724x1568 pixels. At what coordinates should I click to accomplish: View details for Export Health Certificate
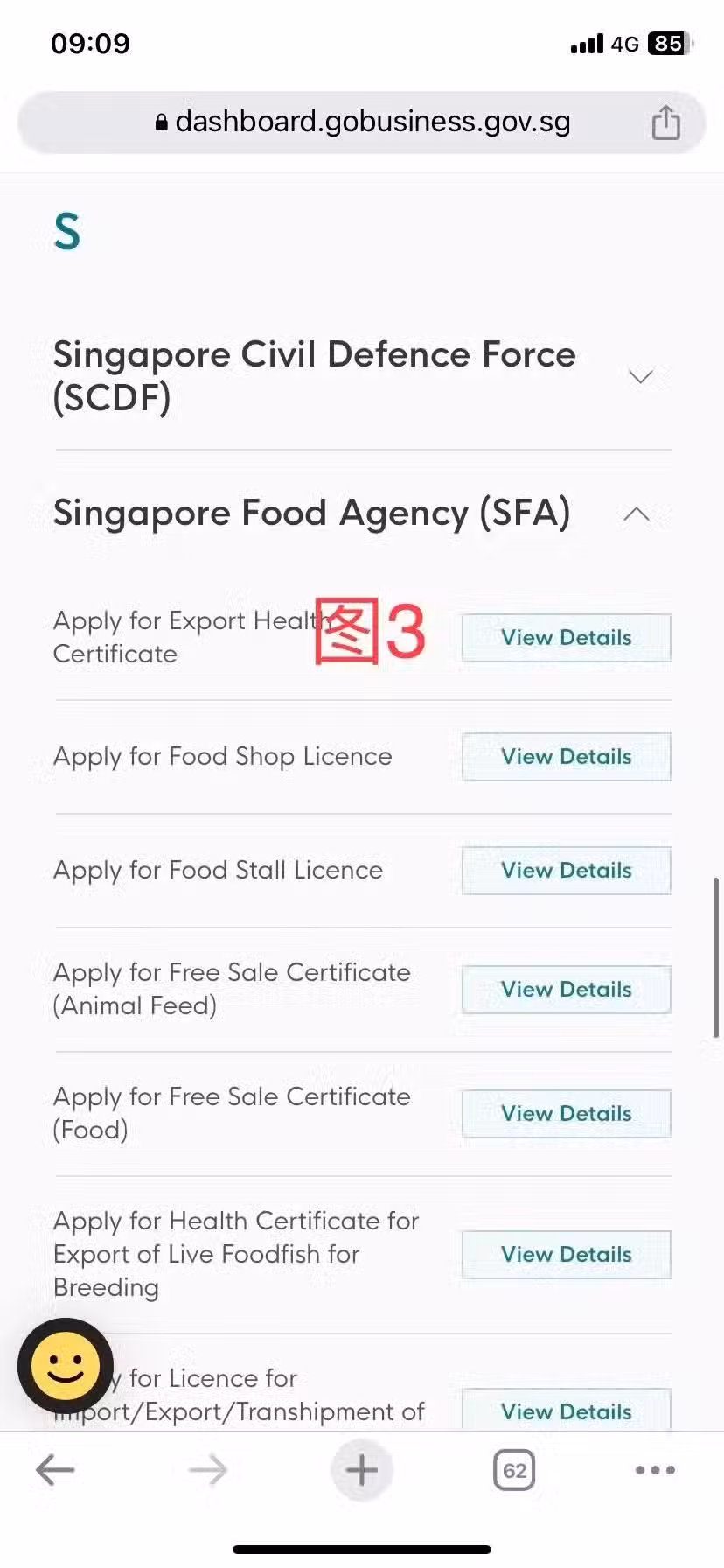[x=566, y=637]
